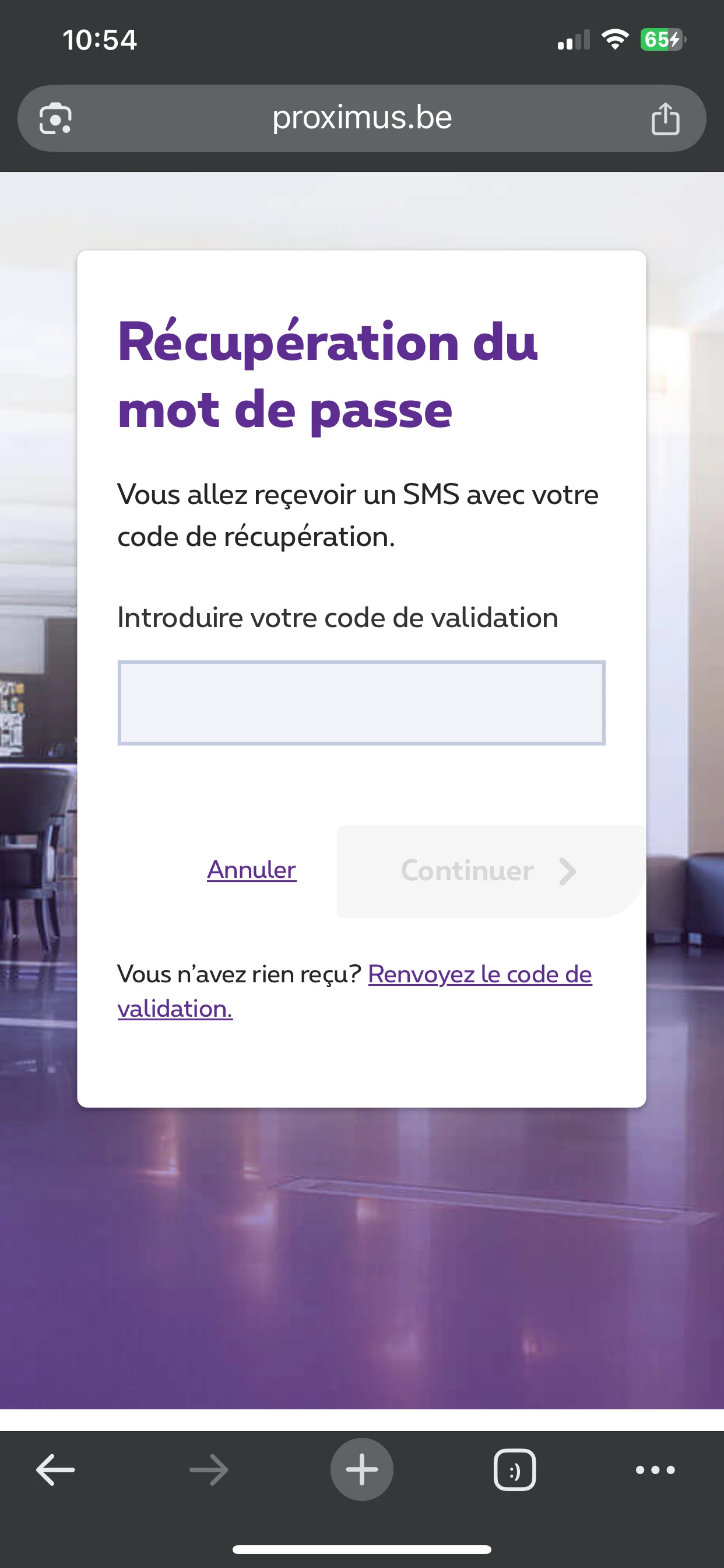
Task: Open the lens search icon in address bar
Action: (x=55, y=118)
